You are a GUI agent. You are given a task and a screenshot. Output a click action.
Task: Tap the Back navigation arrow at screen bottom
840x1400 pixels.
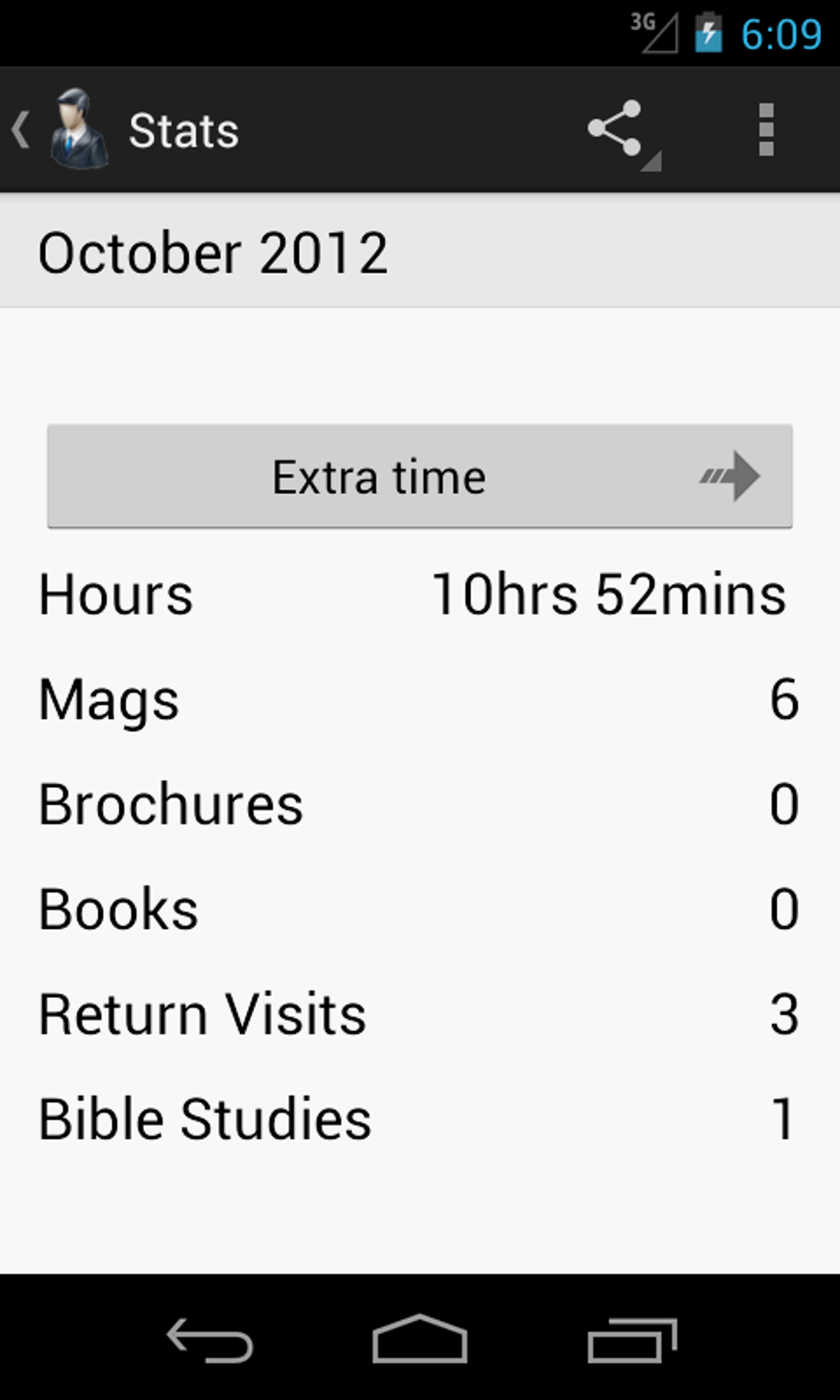[207, 1340]
